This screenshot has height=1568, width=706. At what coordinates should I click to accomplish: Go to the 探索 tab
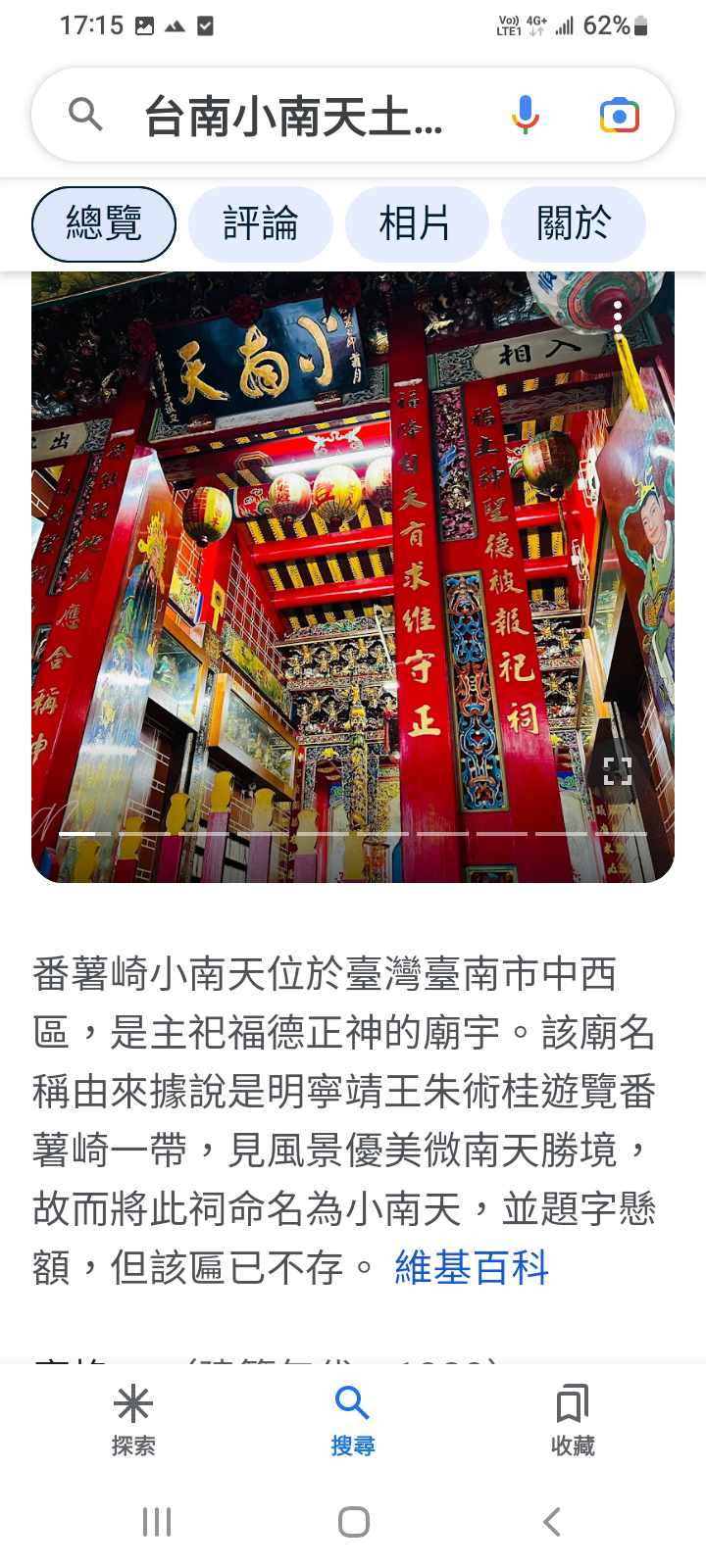click(133, 1420)
